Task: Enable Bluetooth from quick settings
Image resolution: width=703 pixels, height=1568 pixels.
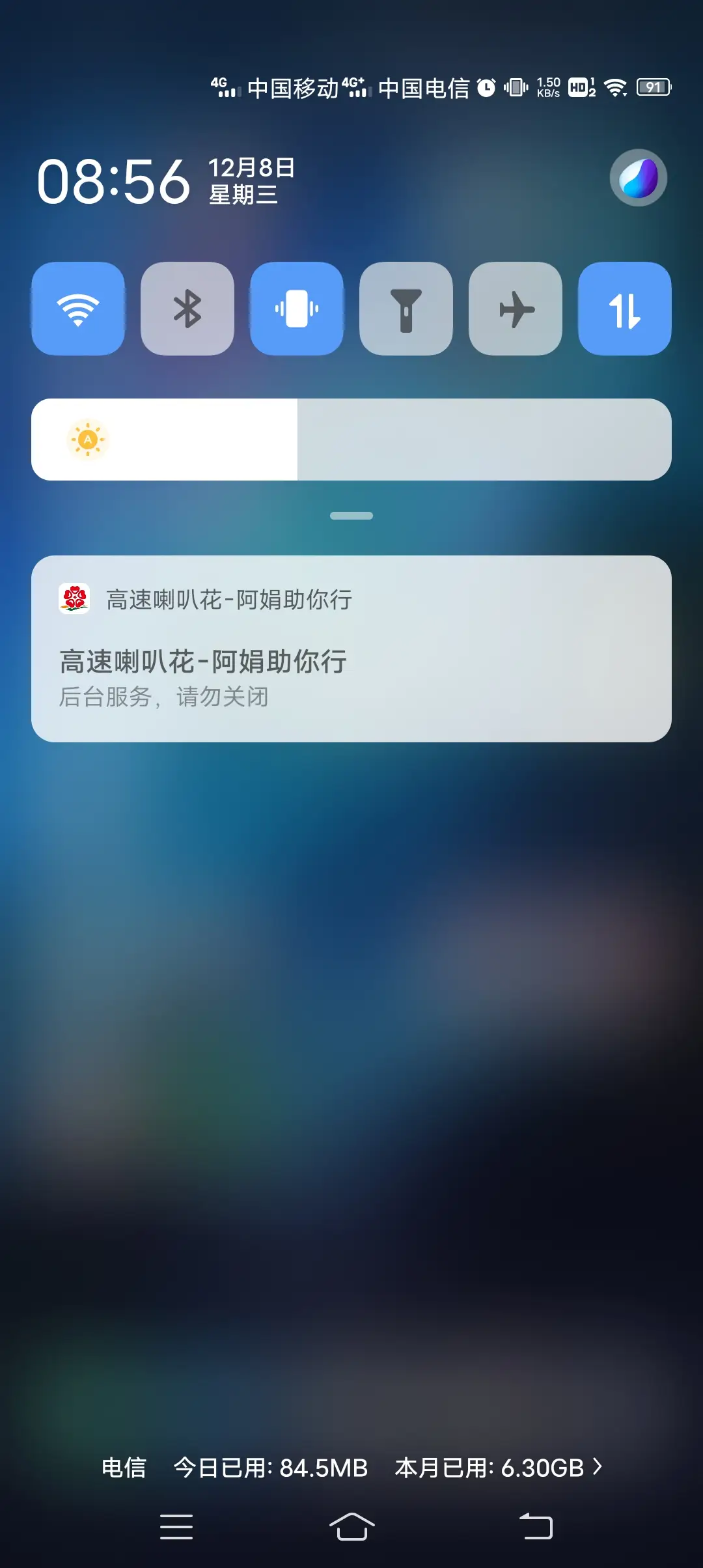Action: (187, 309)
